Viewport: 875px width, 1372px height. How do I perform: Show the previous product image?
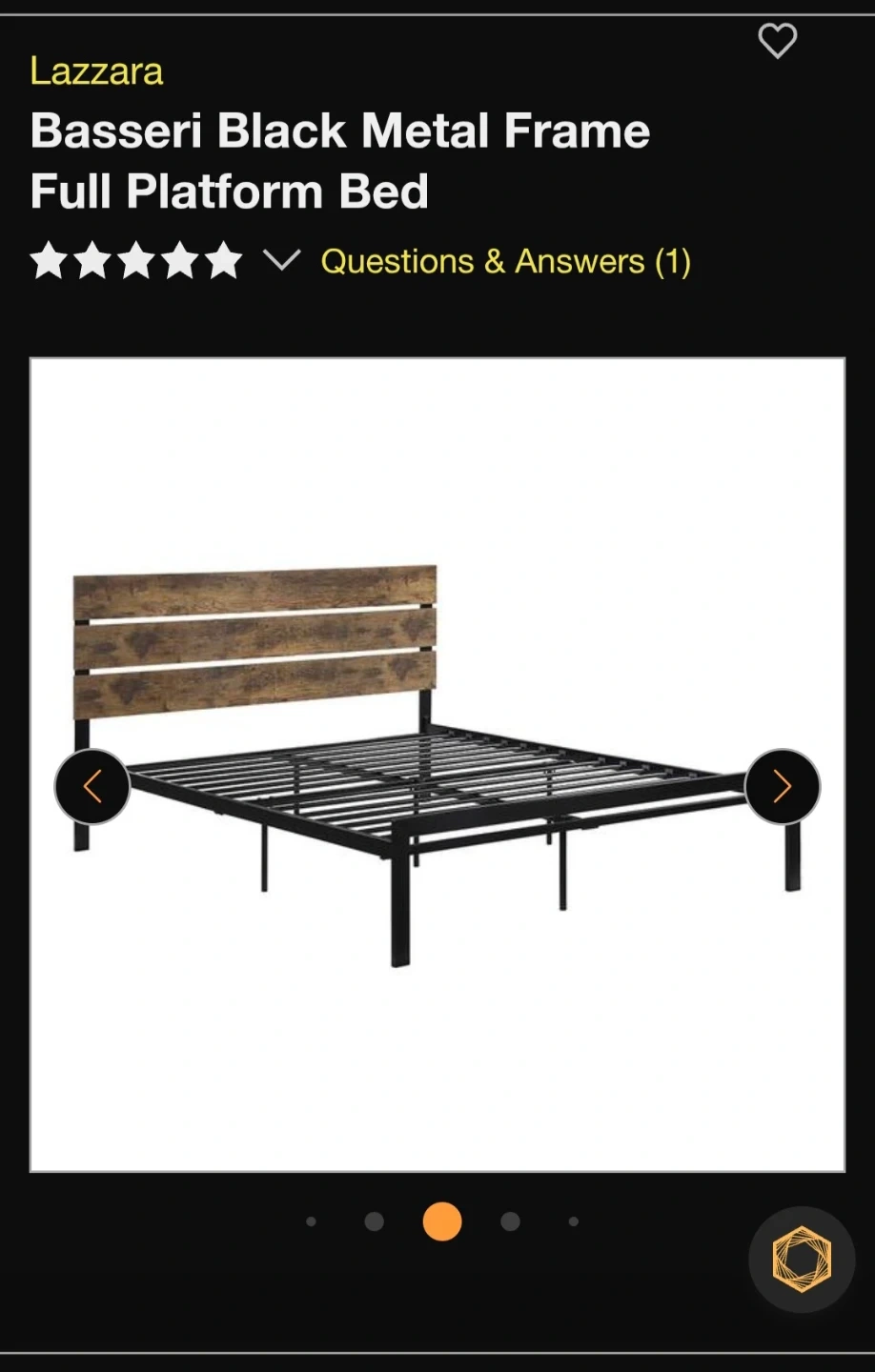(92, 786)
